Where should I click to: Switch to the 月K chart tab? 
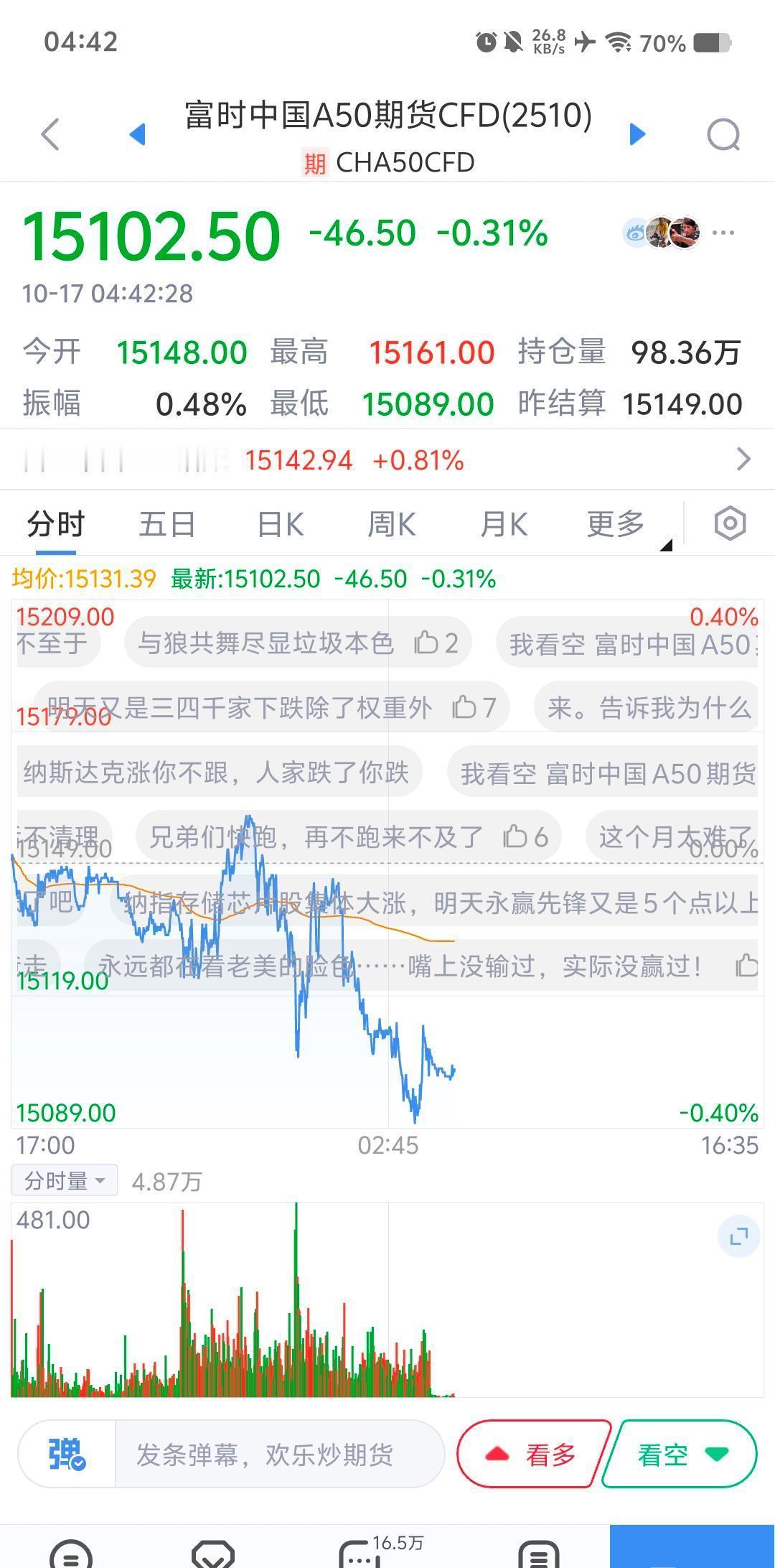click(503, 525)
